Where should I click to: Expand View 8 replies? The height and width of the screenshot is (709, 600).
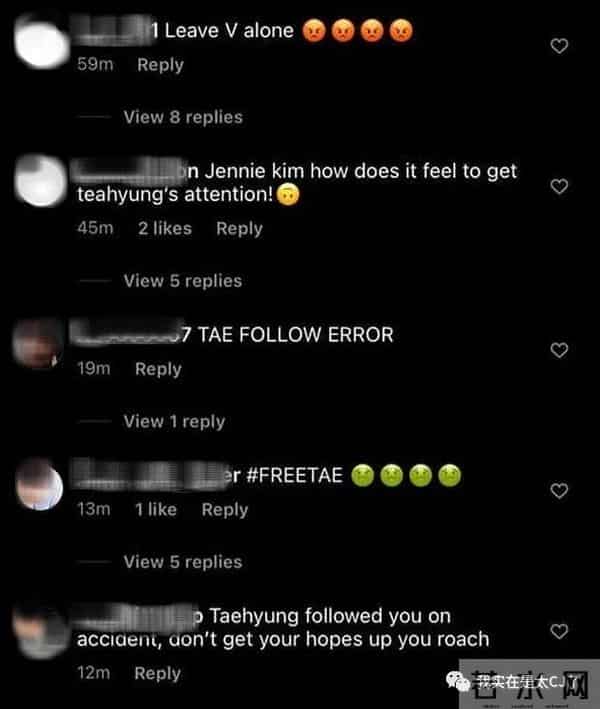[182, 117]
